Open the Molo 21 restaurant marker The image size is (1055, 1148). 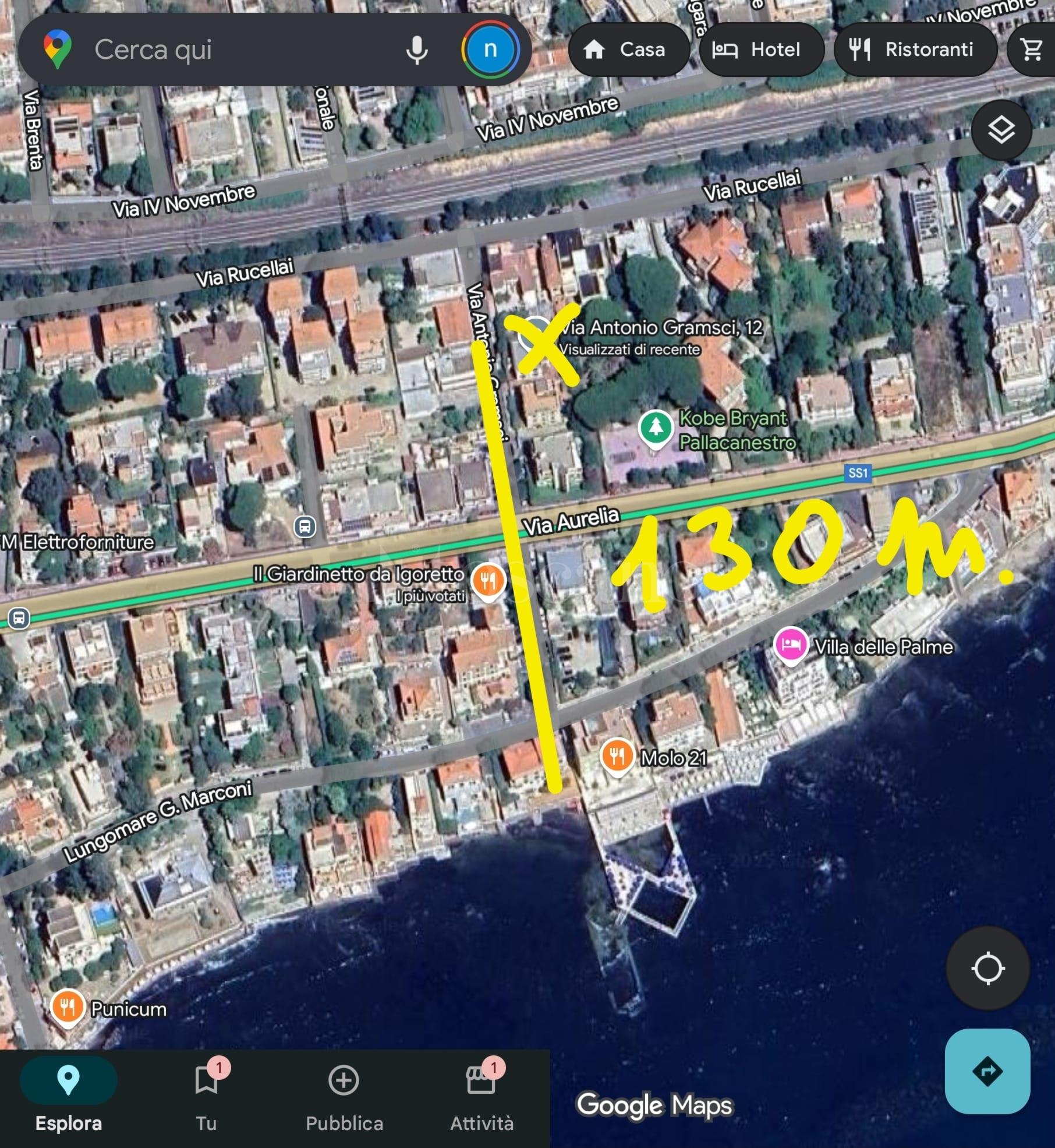[617, 756]
